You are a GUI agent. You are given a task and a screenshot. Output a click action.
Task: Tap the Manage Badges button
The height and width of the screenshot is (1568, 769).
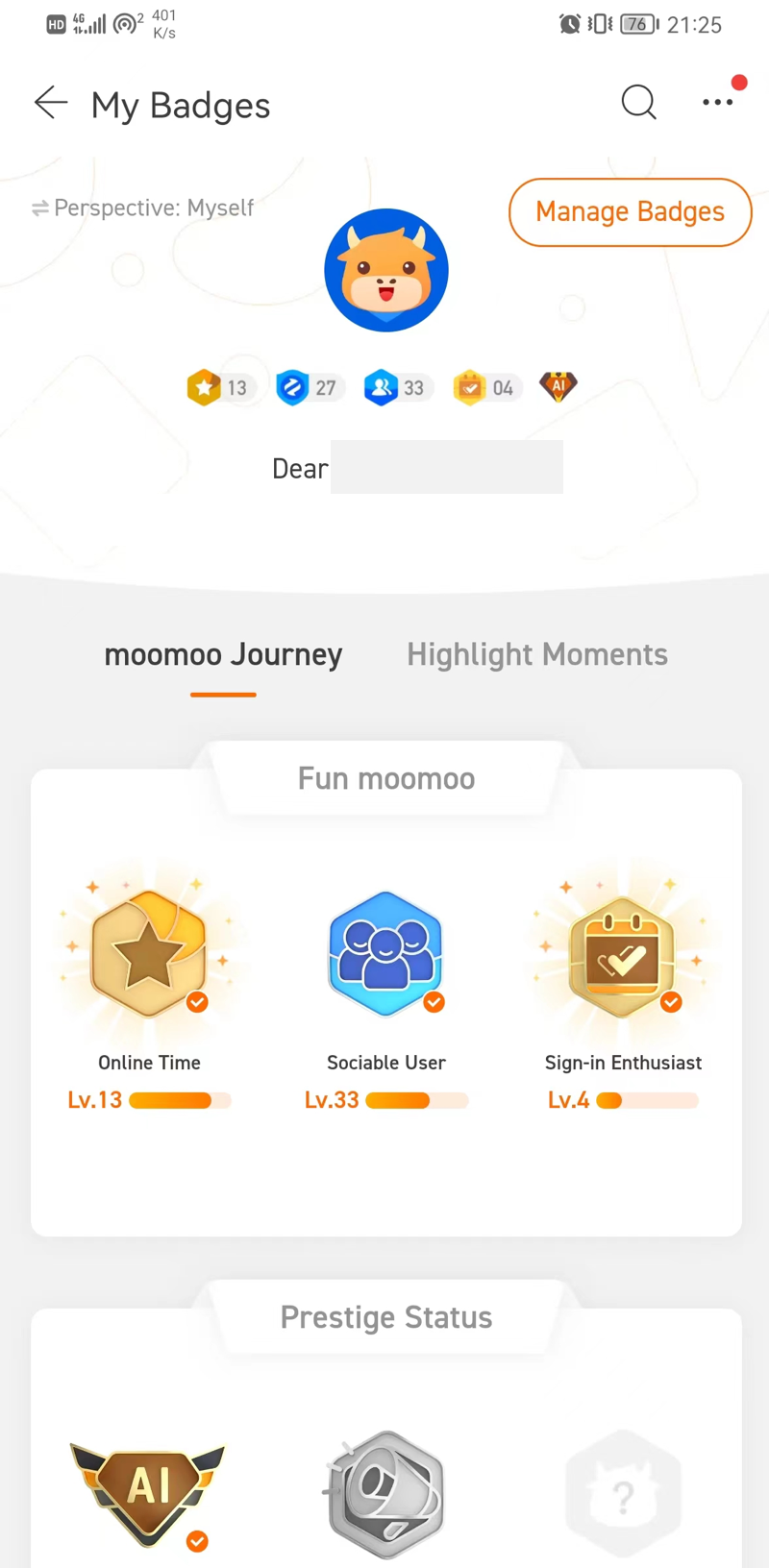click(630, 211)
